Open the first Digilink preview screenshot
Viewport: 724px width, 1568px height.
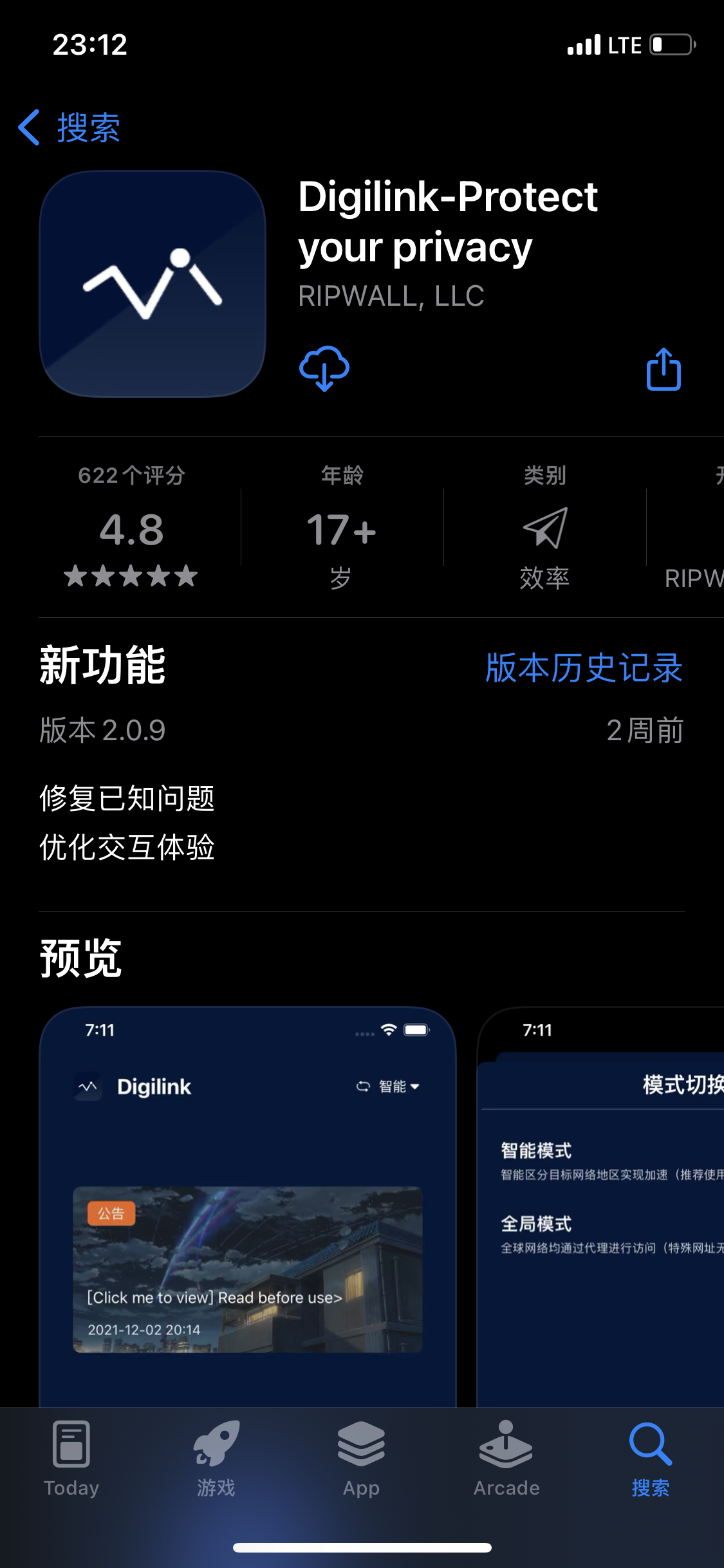click(x=248, y=1204)
